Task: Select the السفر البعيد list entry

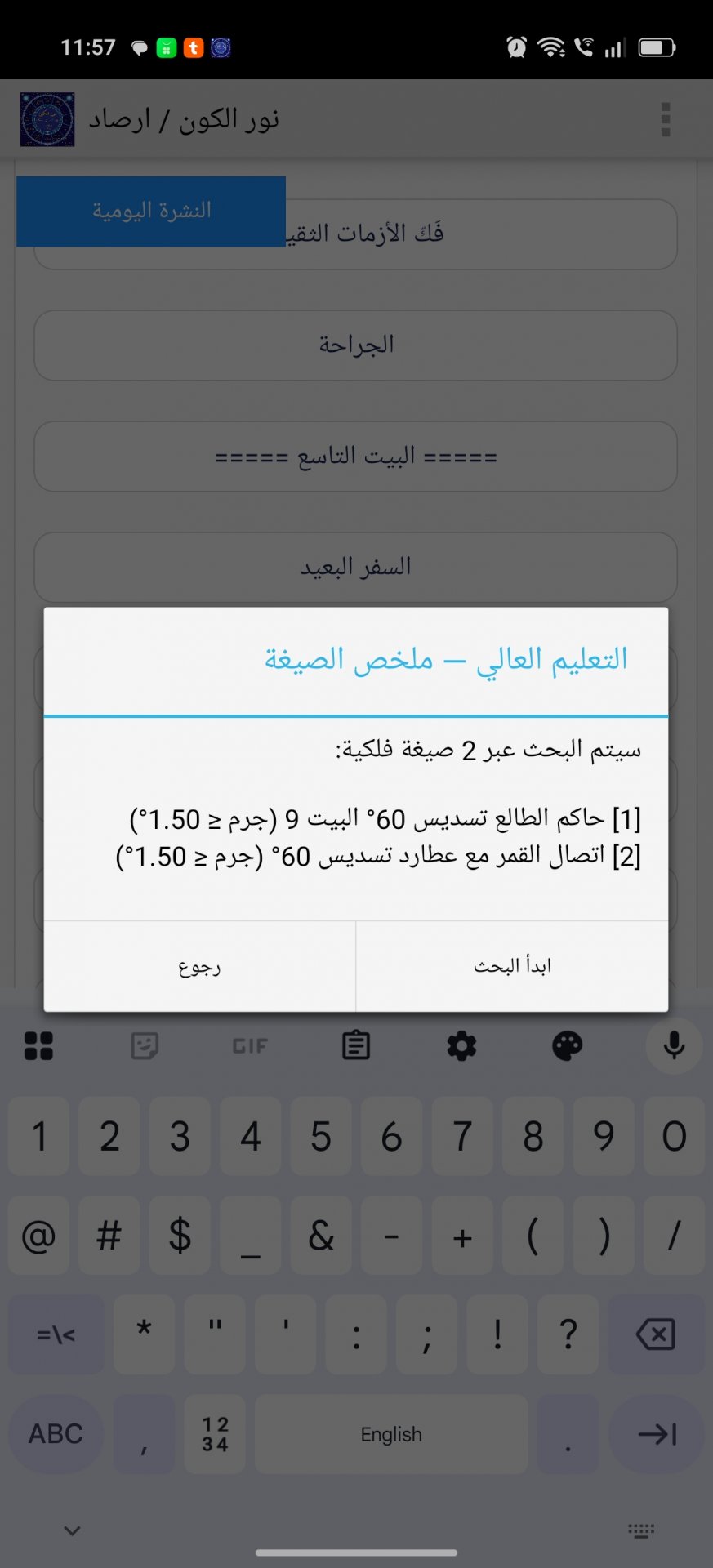Action: 355,566
